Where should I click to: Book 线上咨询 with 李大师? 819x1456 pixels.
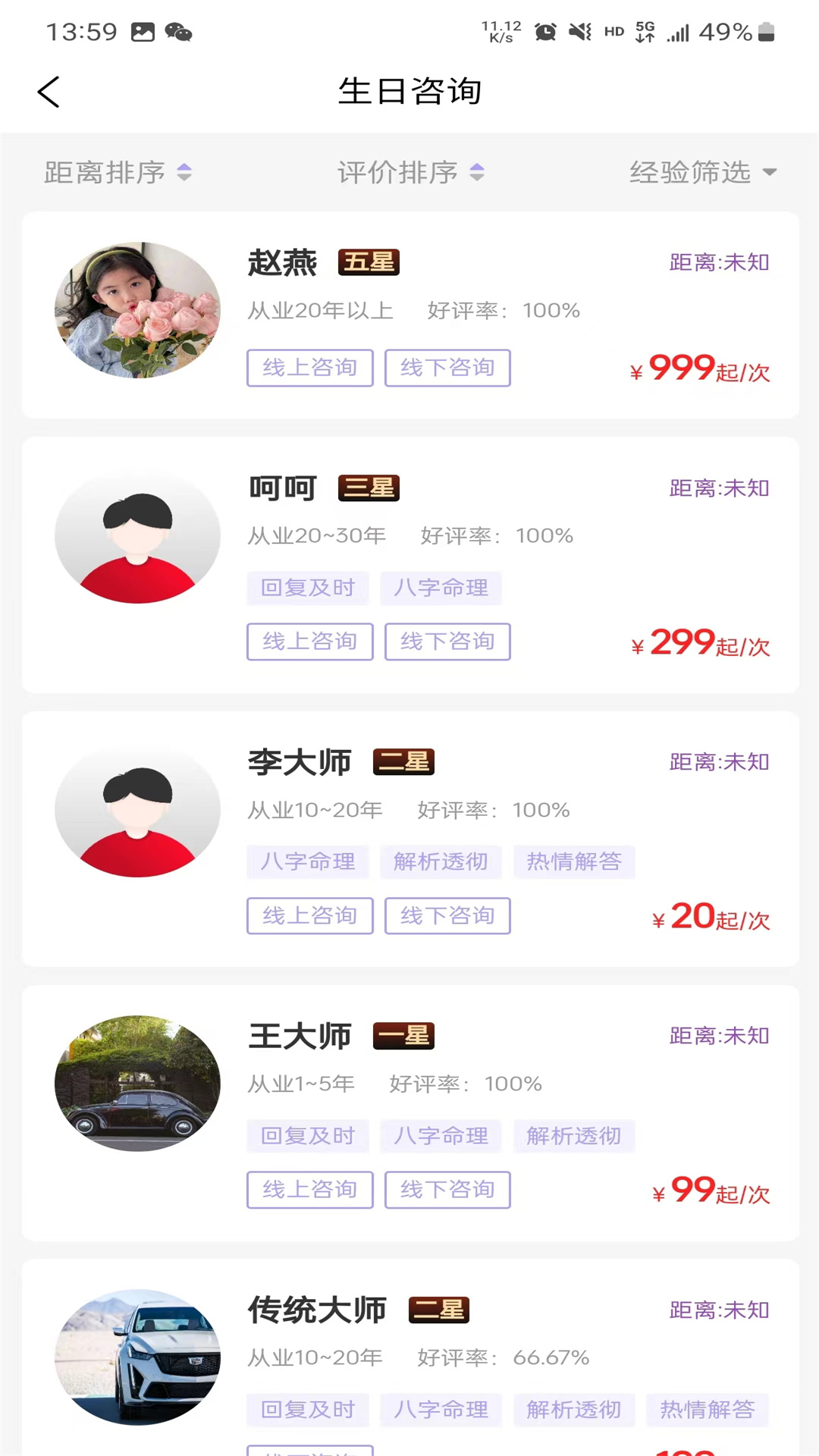pos(309,916)
